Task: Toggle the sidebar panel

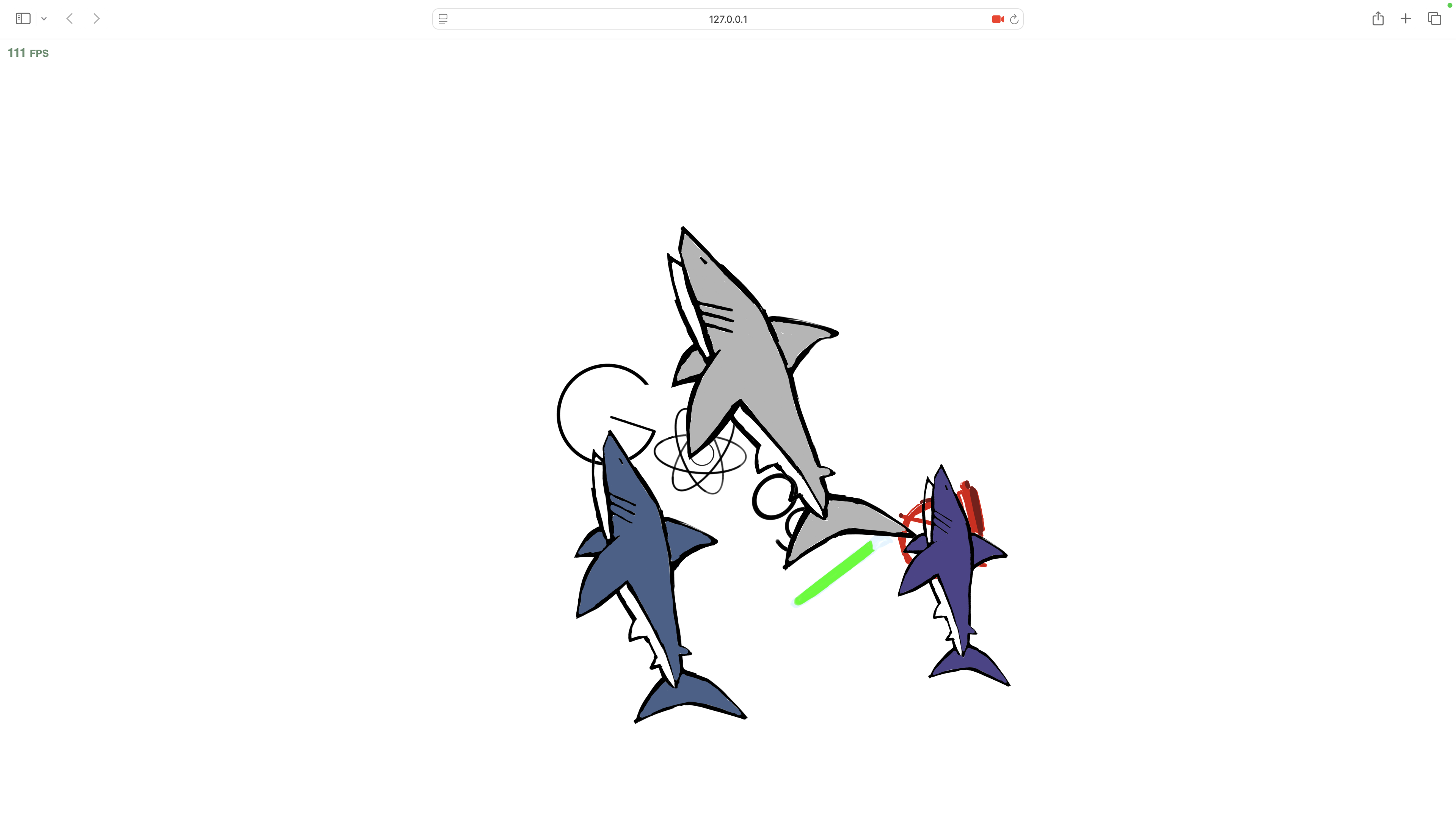Action: tap(23, 19)
